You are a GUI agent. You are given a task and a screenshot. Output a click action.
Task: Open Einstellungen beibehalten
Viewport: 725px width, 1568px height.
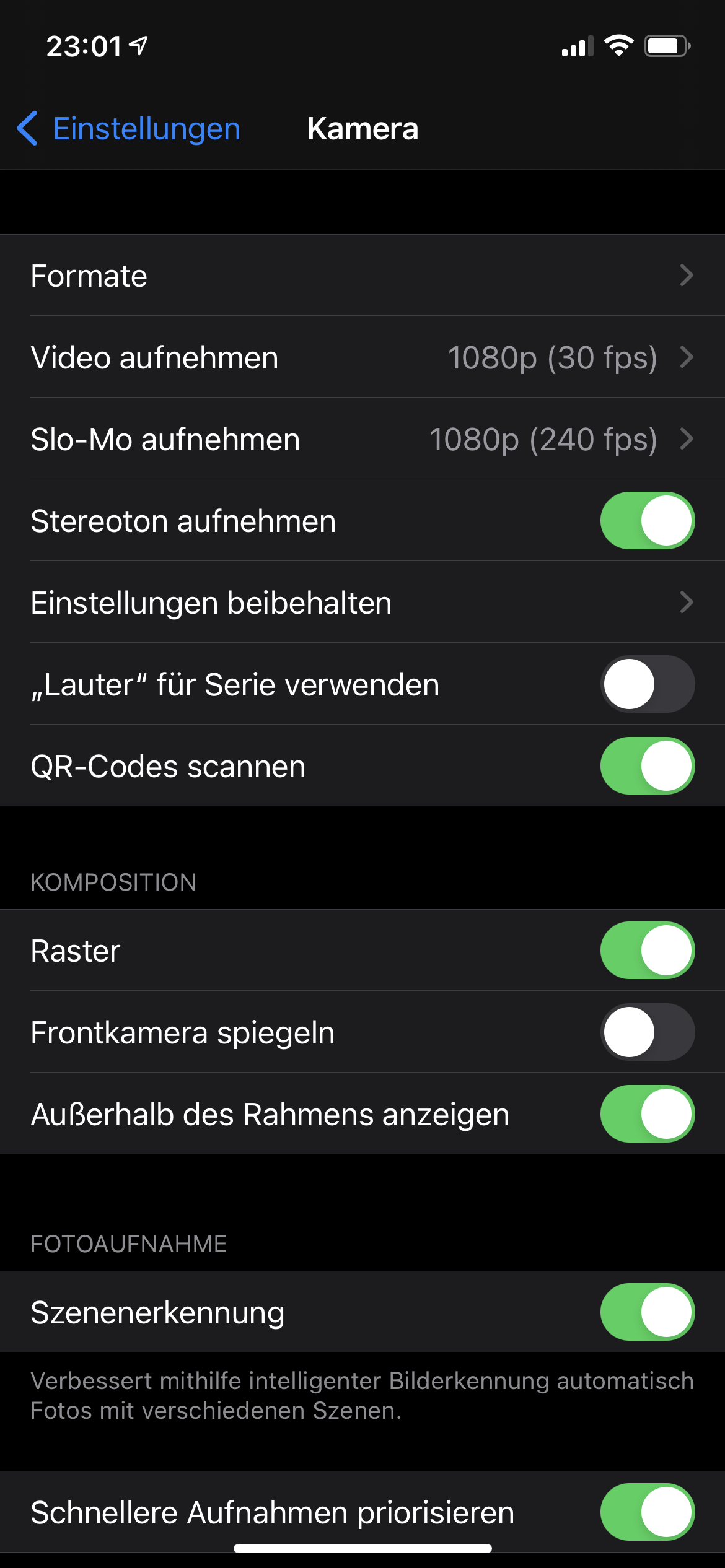click(362, 603)
